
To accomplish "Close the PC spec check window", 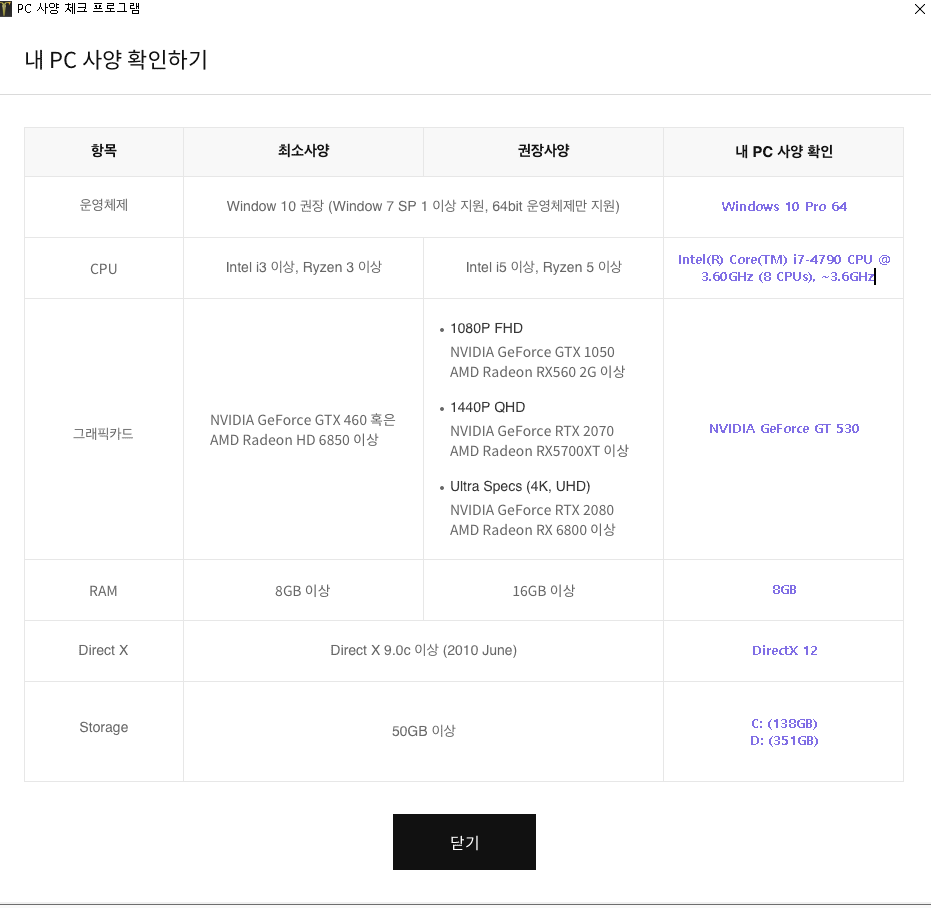I will tap(919, 9).
